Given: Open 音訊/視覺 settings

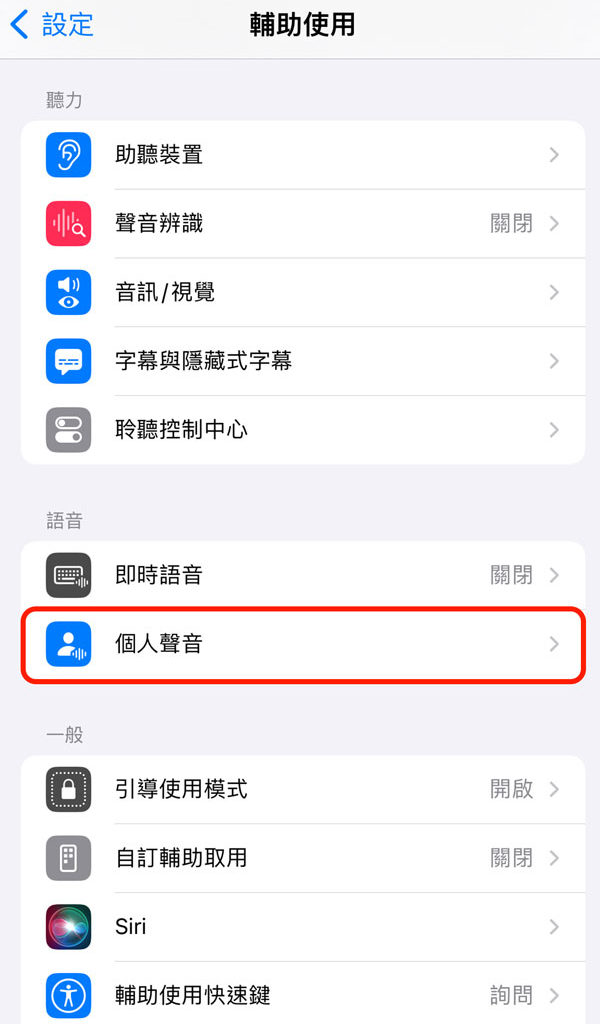Looking at the screenshot, I should 302,292.
